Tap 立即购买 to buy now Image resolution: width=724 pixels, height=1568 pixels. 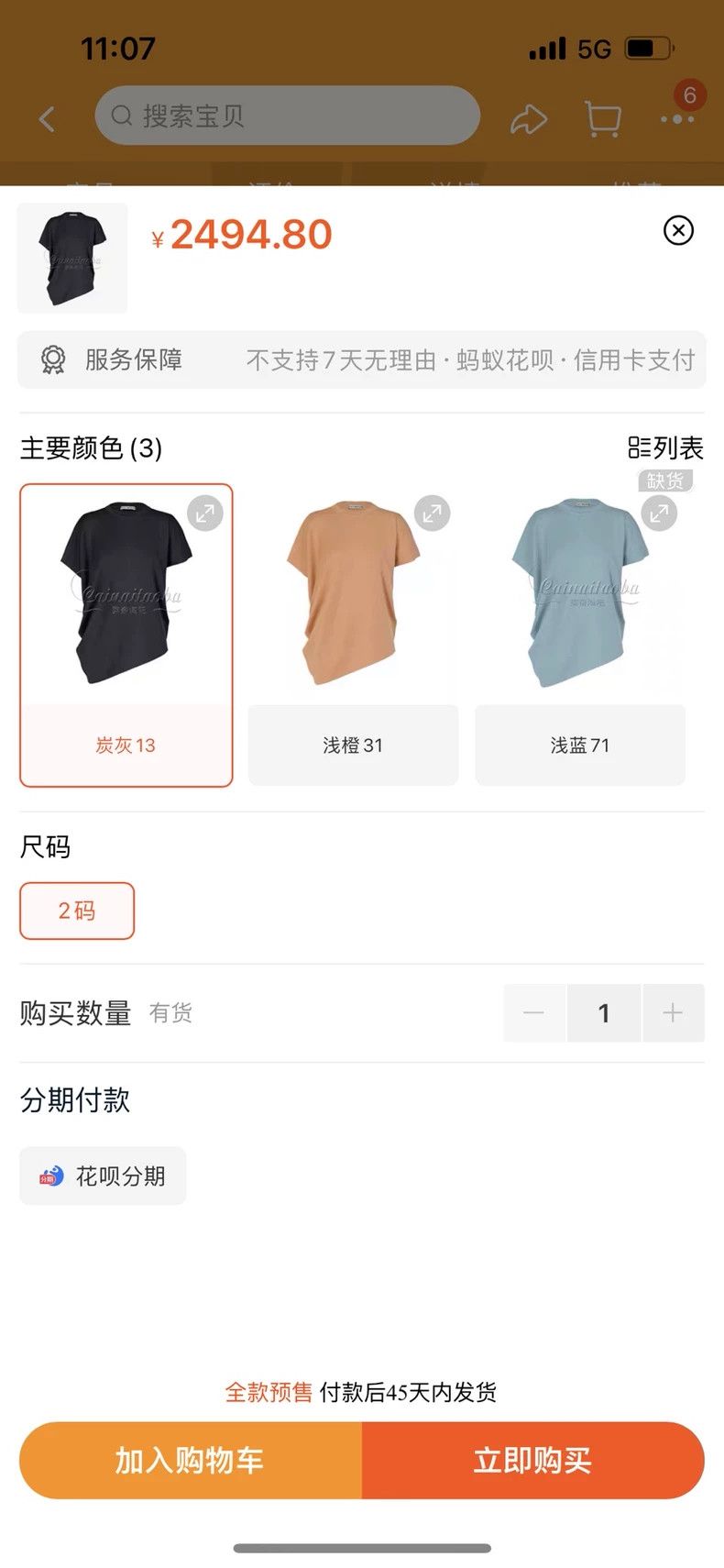point(533,1461)
